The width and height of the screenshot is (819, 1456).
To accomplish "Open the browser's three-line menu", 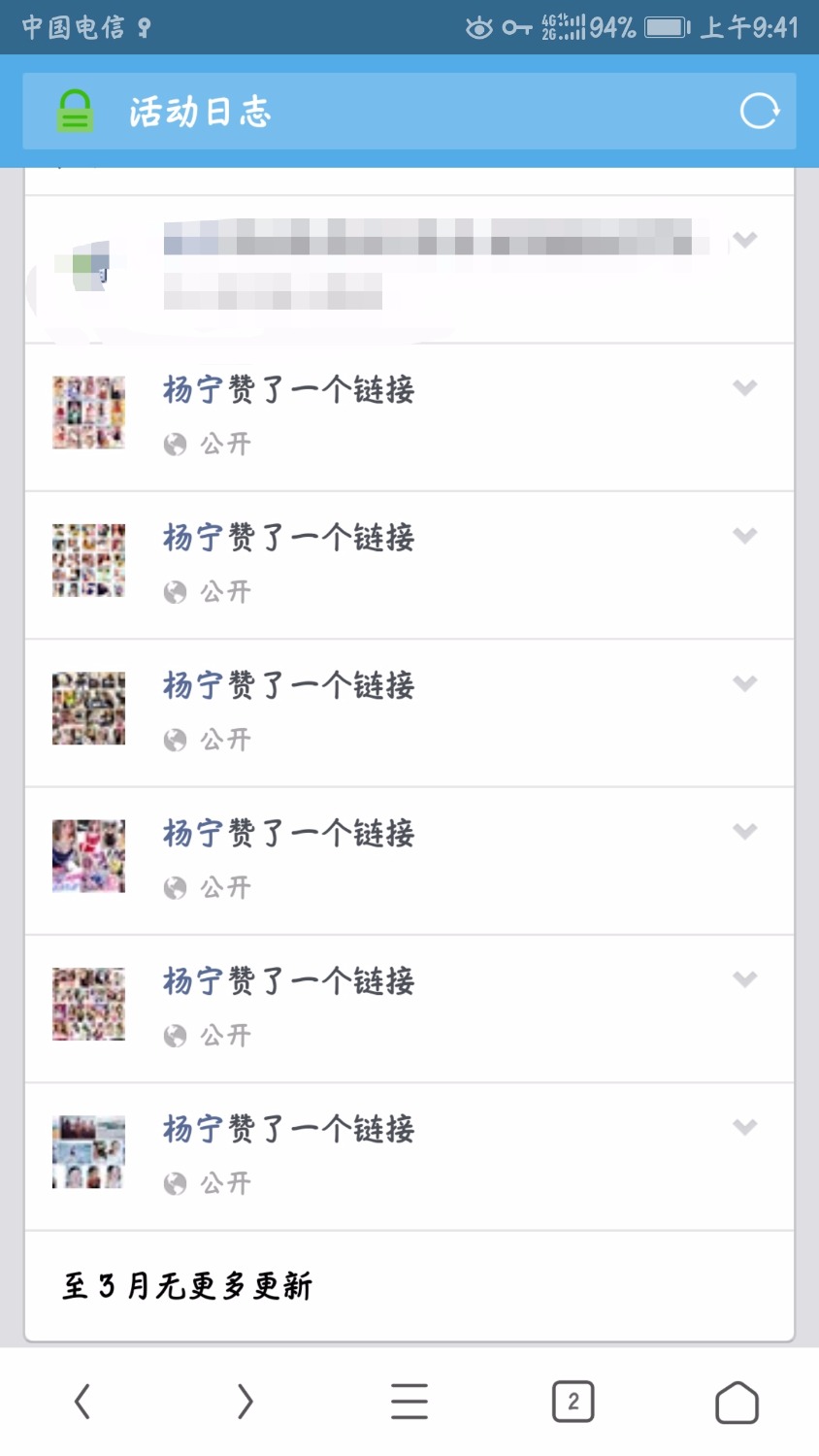I will coord(409,1402).
